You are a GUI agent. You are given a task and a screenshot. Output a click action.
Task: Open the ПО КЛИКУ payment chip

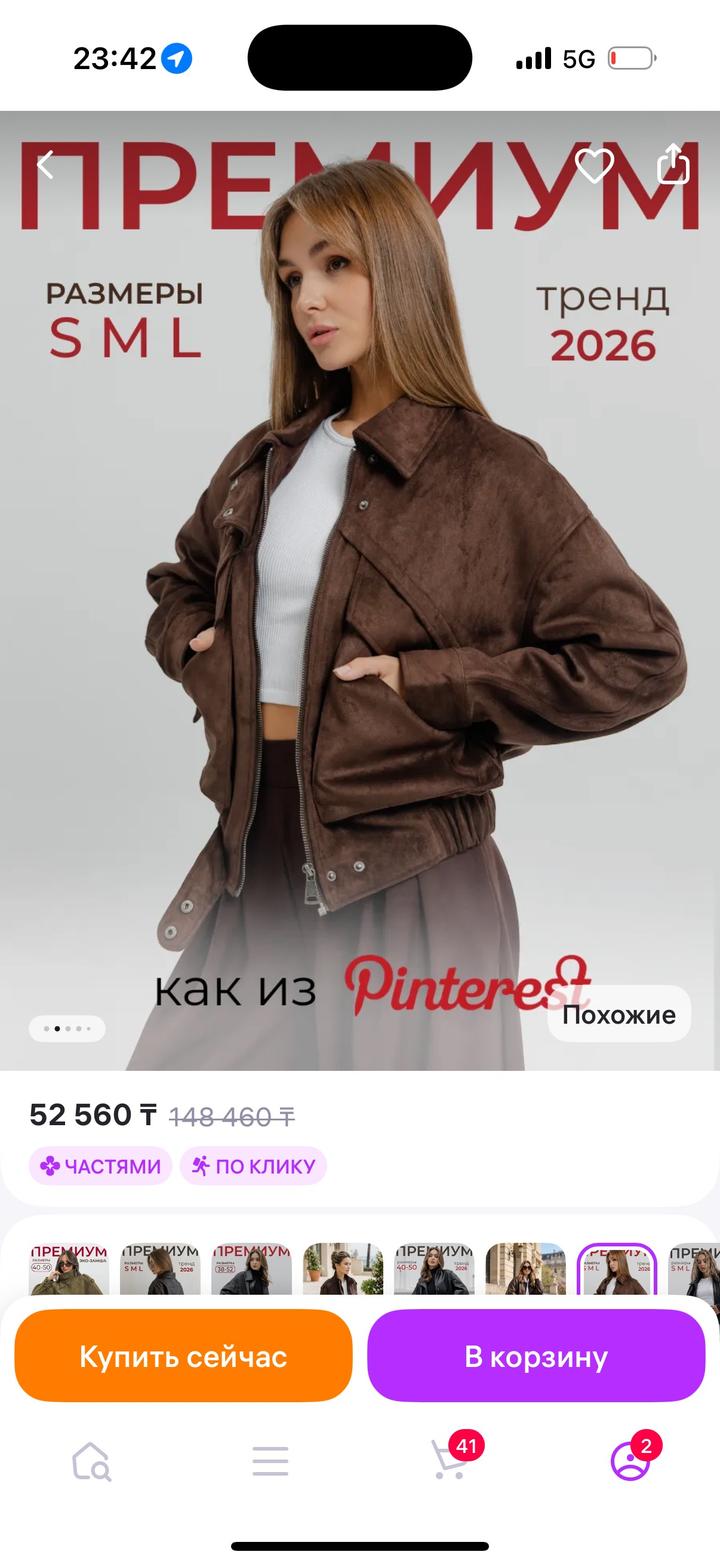click(x=253, y=1166)
